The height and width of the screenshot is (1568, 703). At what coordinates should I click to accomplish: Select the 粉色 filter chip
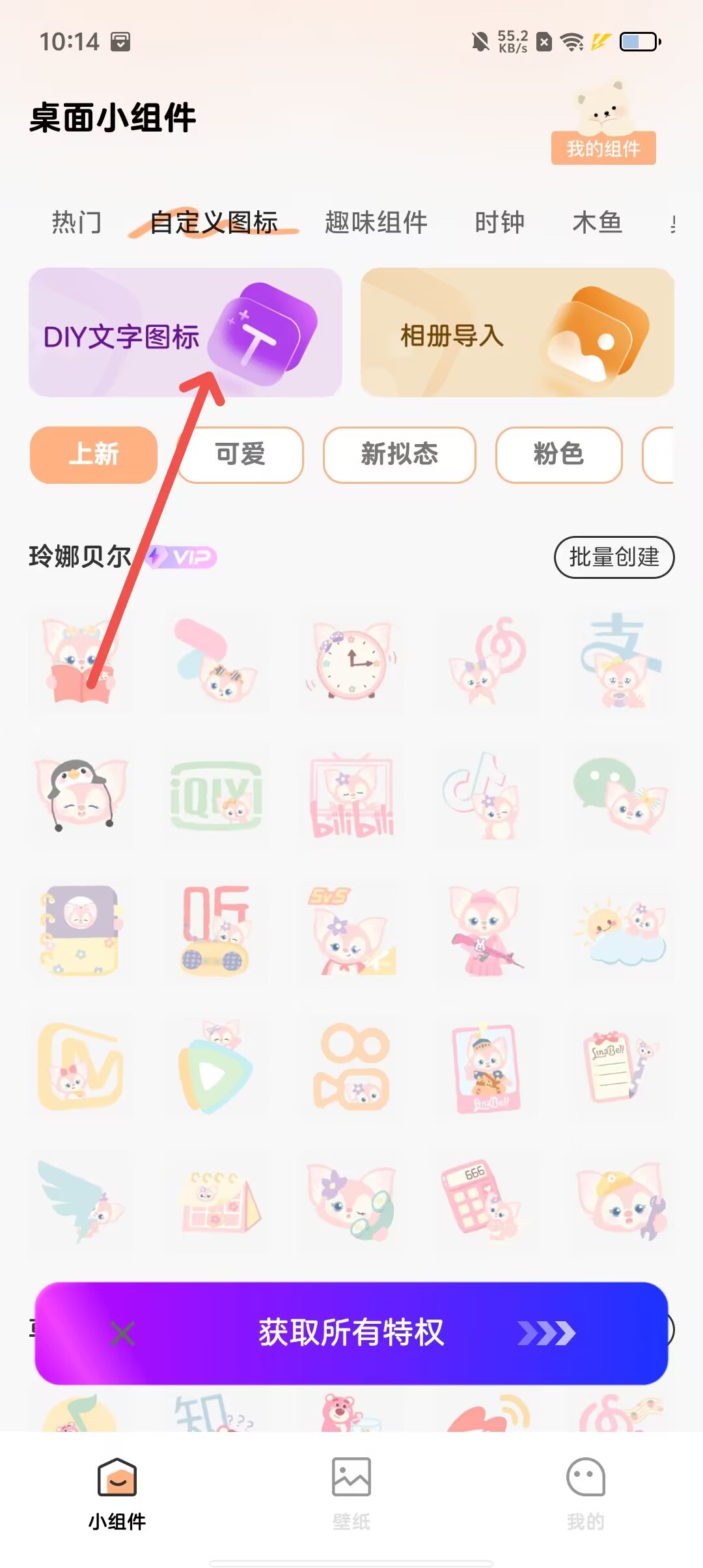click(558, 455)
